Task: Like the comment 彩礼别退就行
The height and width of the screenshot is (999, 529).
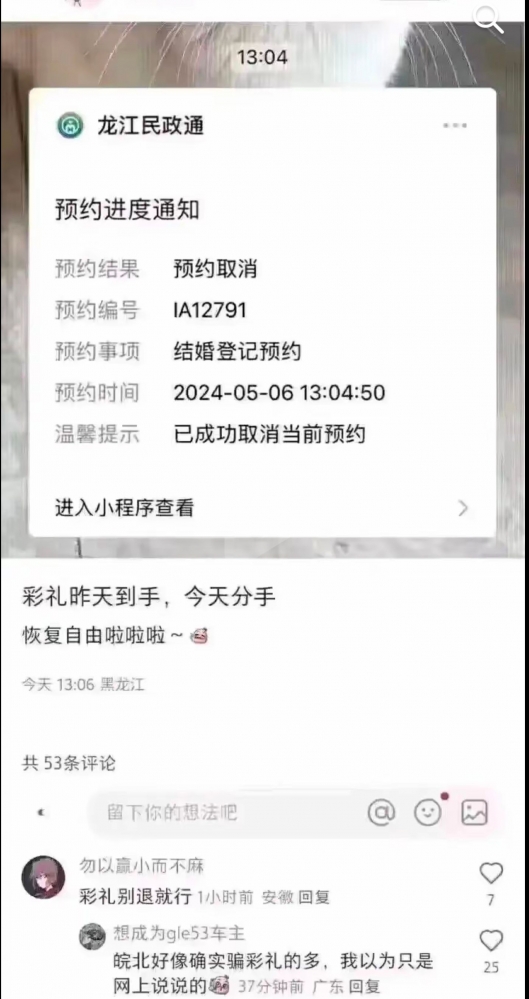Action: pos(491,873)
